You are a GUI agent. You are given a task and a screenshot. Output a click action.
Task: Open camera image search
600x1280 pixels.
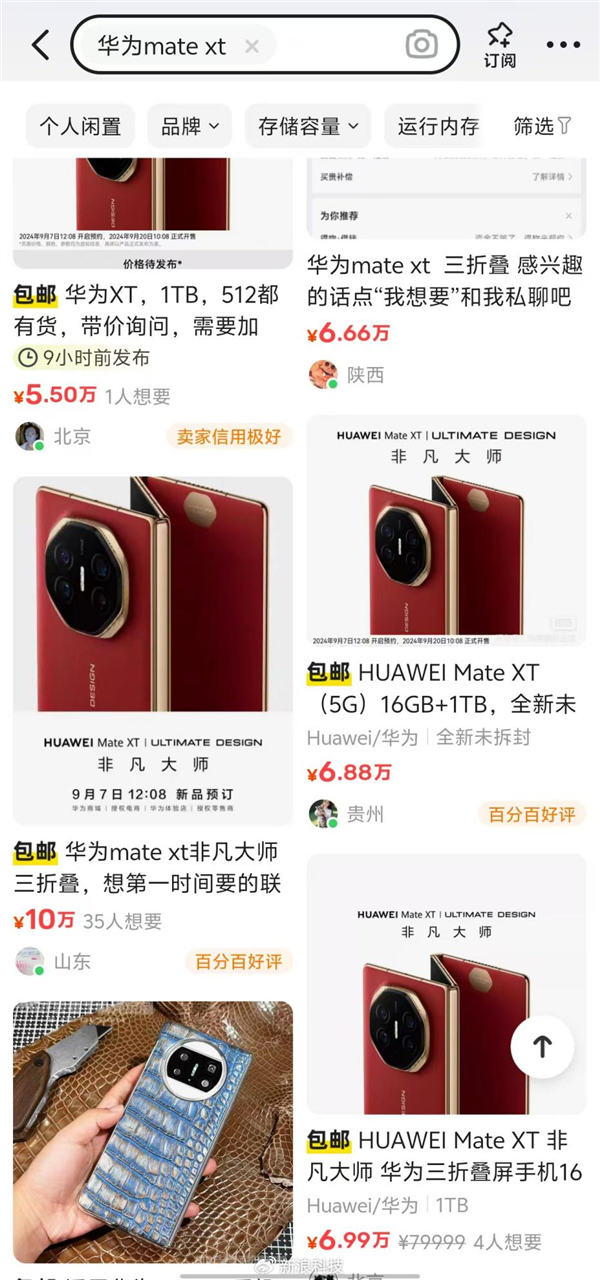[422, 45]
